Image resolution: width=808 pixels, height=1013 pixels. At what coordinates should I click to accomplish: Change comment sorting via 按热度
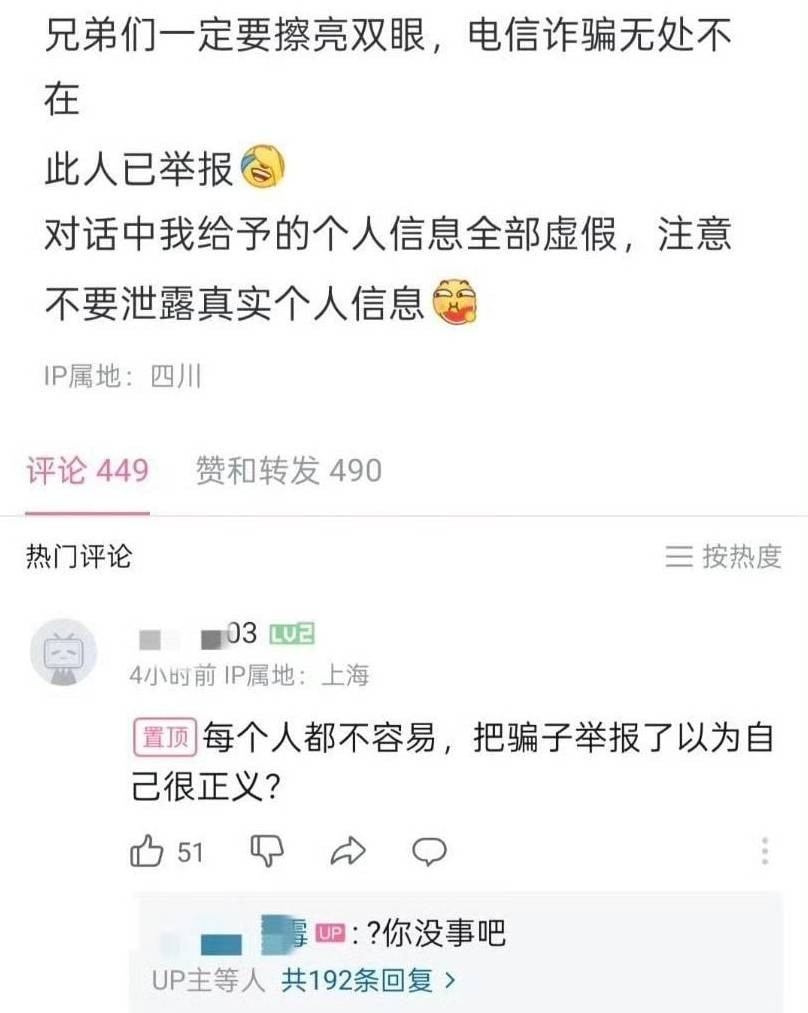coord(724,556)
